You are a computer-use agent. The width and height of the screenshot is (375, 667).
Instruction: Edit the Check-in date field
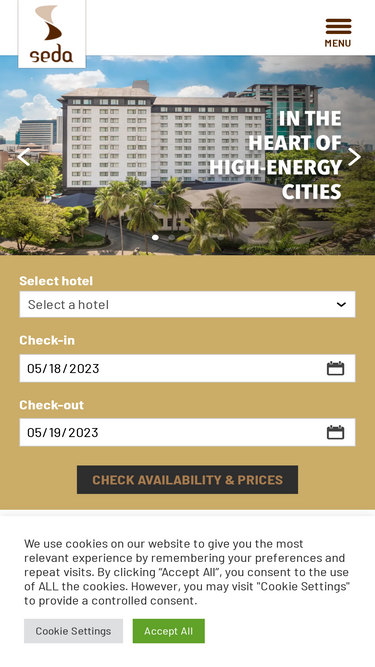[187, 368]
